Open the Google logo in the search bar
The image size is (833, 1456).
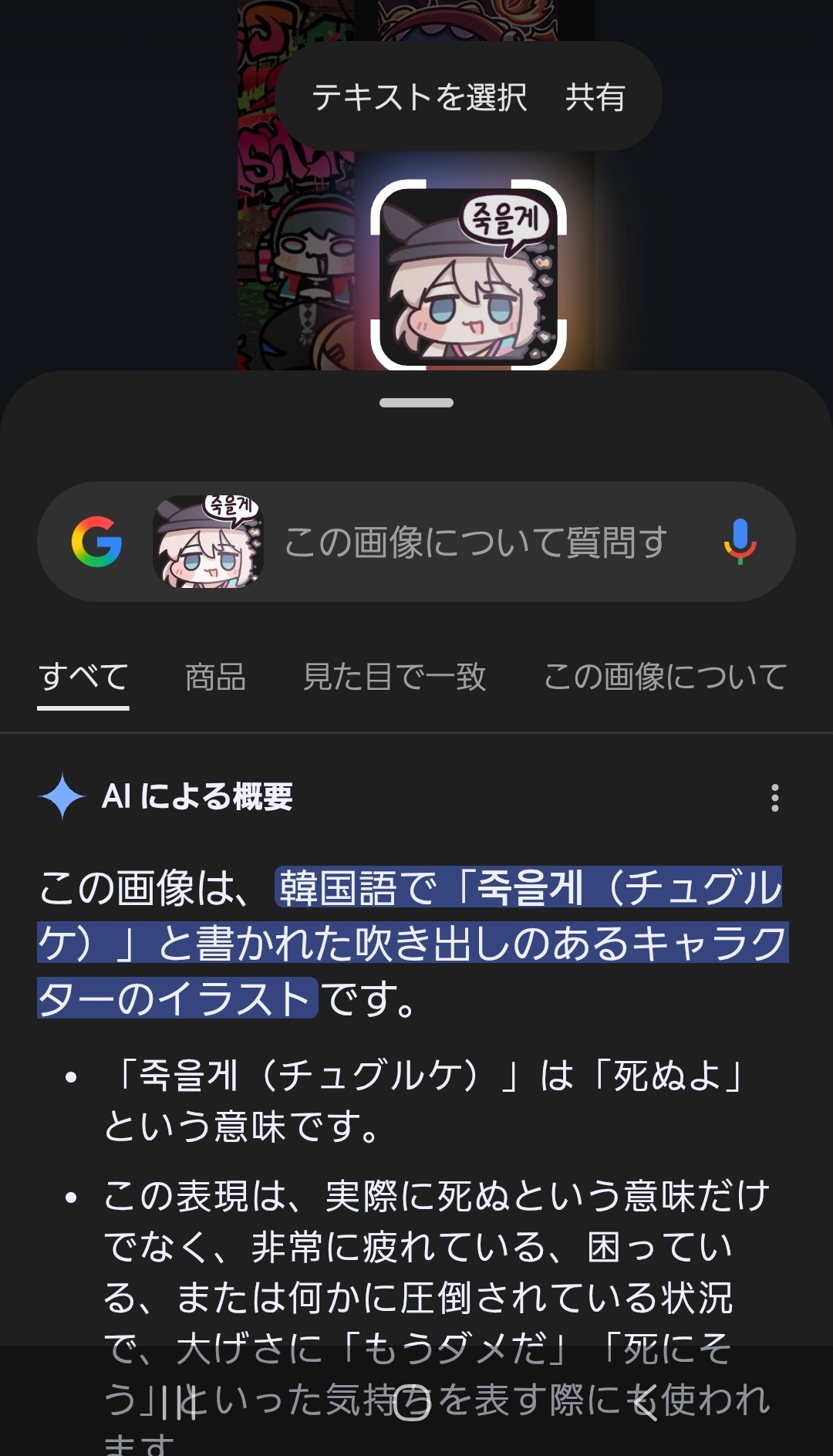[96, 542]
